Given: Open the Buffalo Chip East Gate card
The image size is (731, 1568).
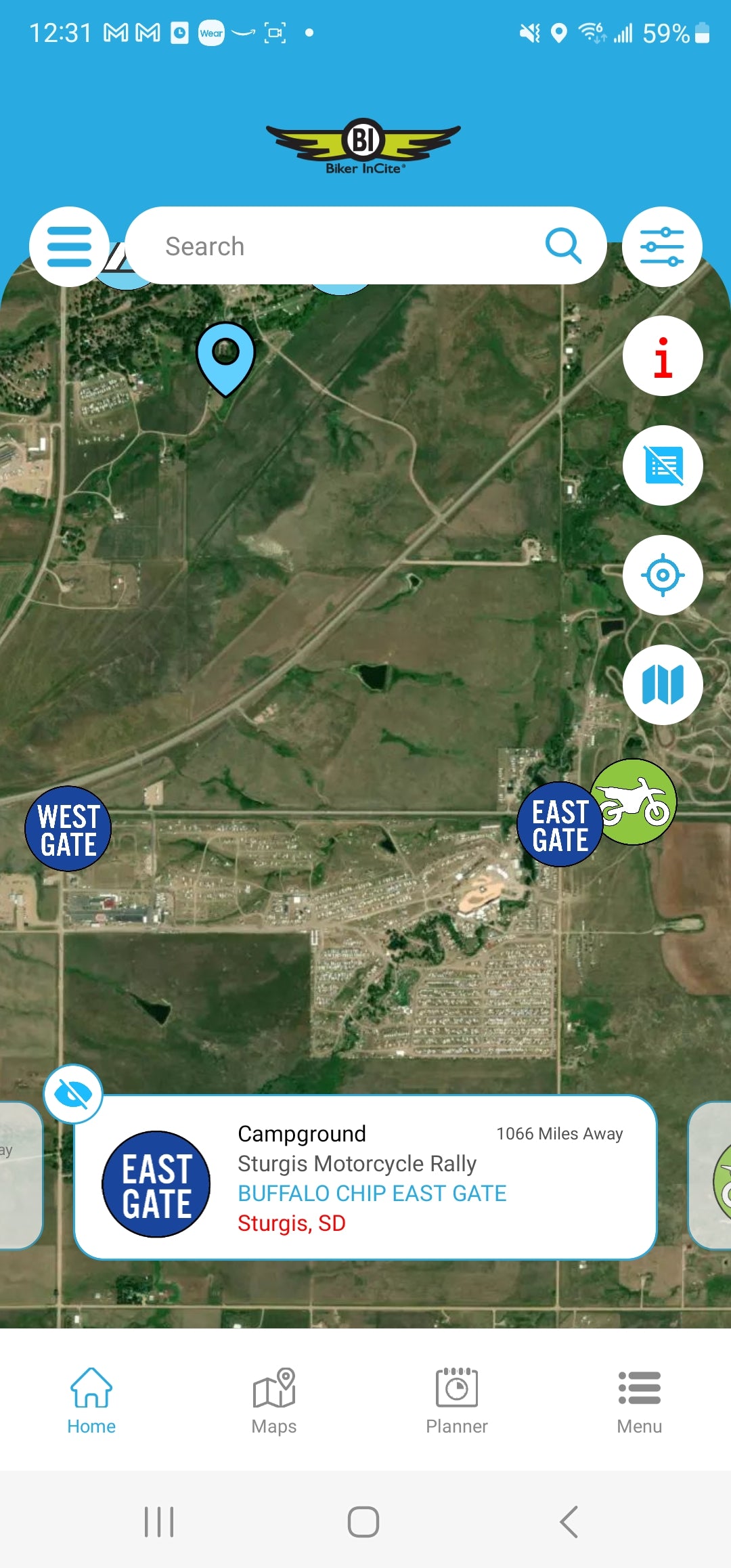Looking at the screenshot, I should [x=365, y=1178].
